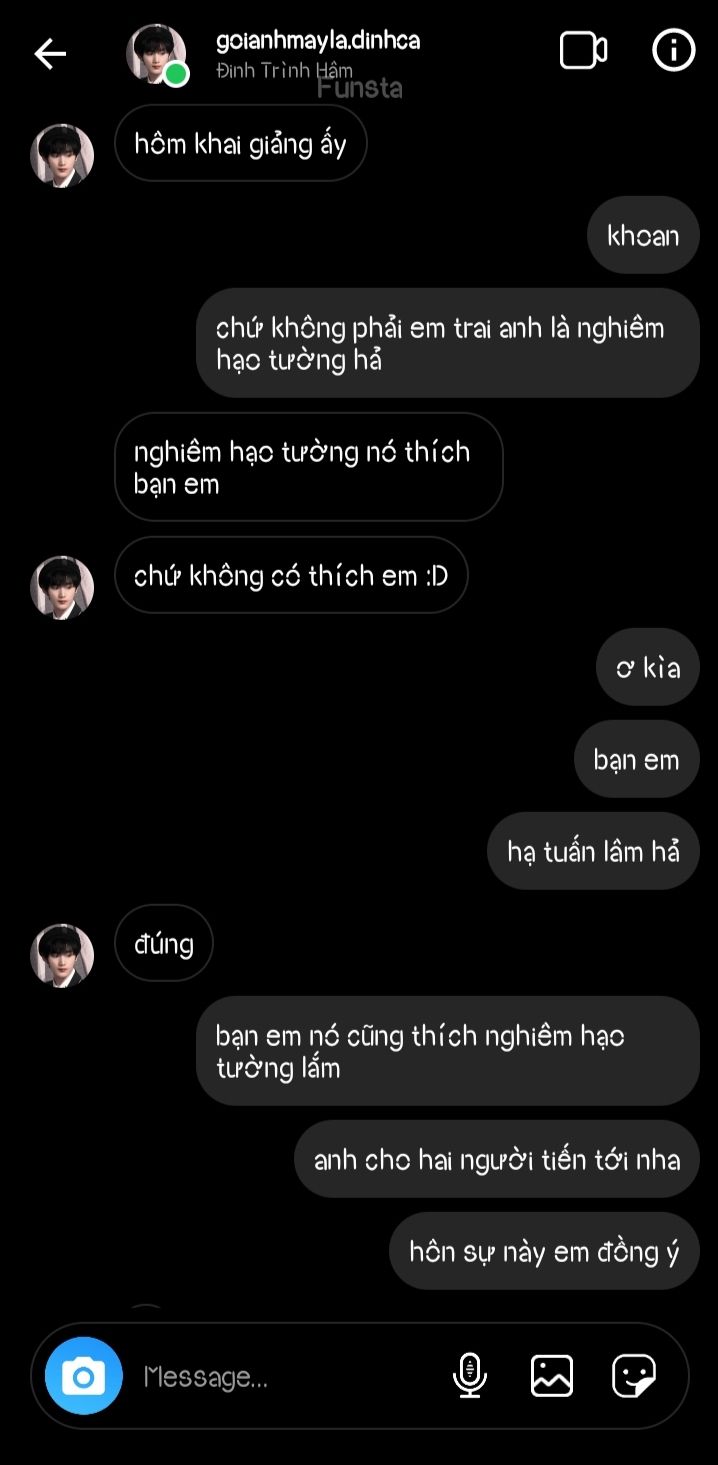Open the photo gallery picker icon

click(x=552, y=1376)
